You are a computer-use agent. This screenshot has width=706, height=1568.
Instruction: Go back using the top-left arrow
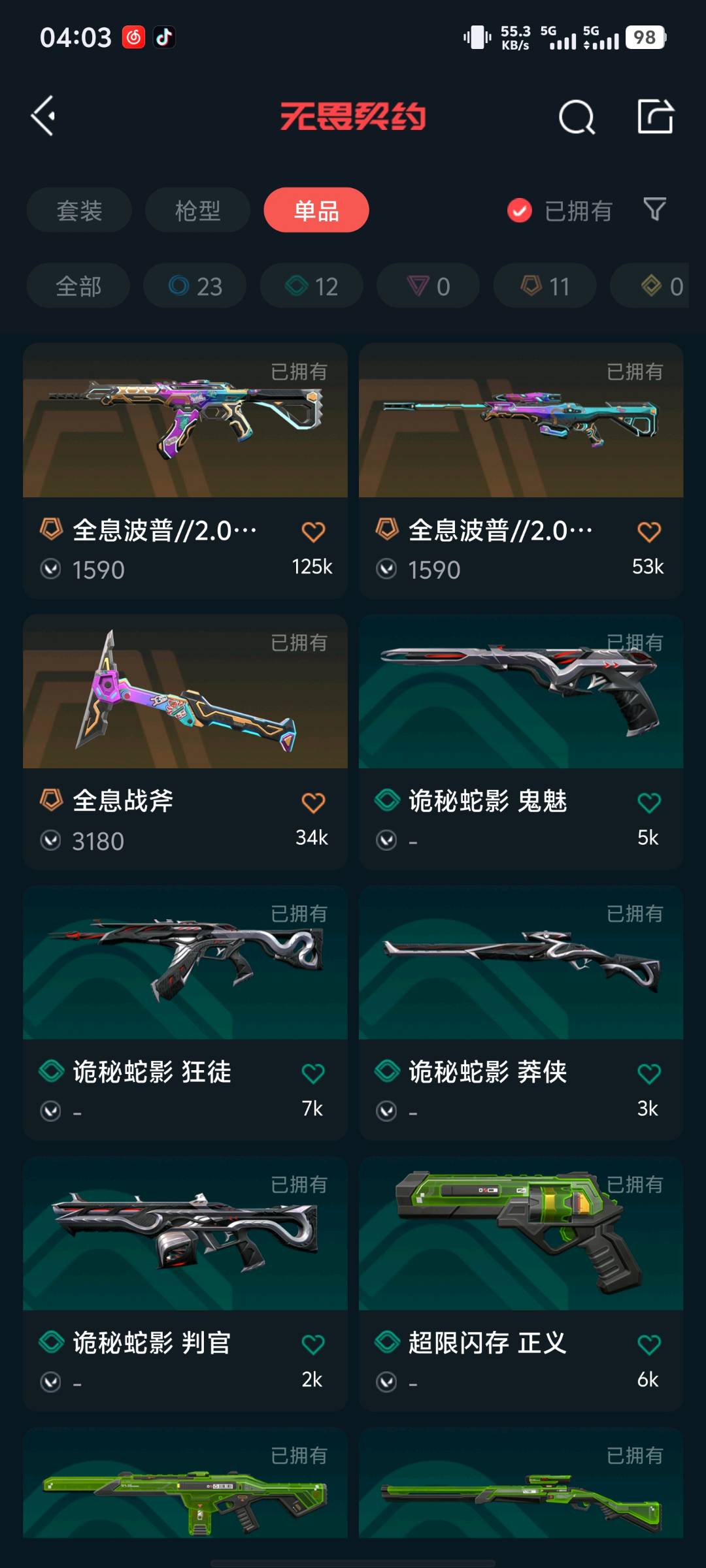click(x=43, y=116)
